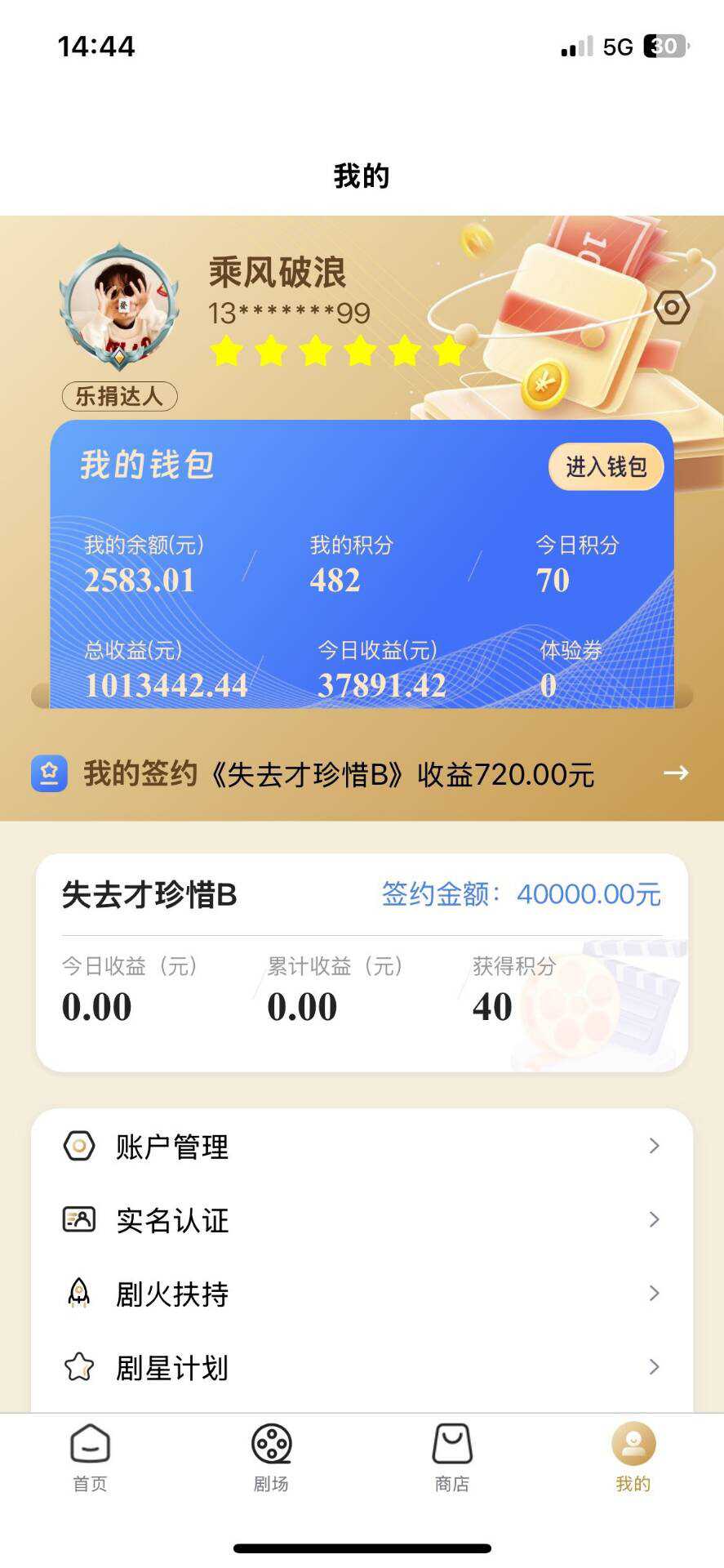Screen dimensions: 724x1568
Task: Open settings via the gear icon
Action: pyautogui.click(x=672, y=308)
